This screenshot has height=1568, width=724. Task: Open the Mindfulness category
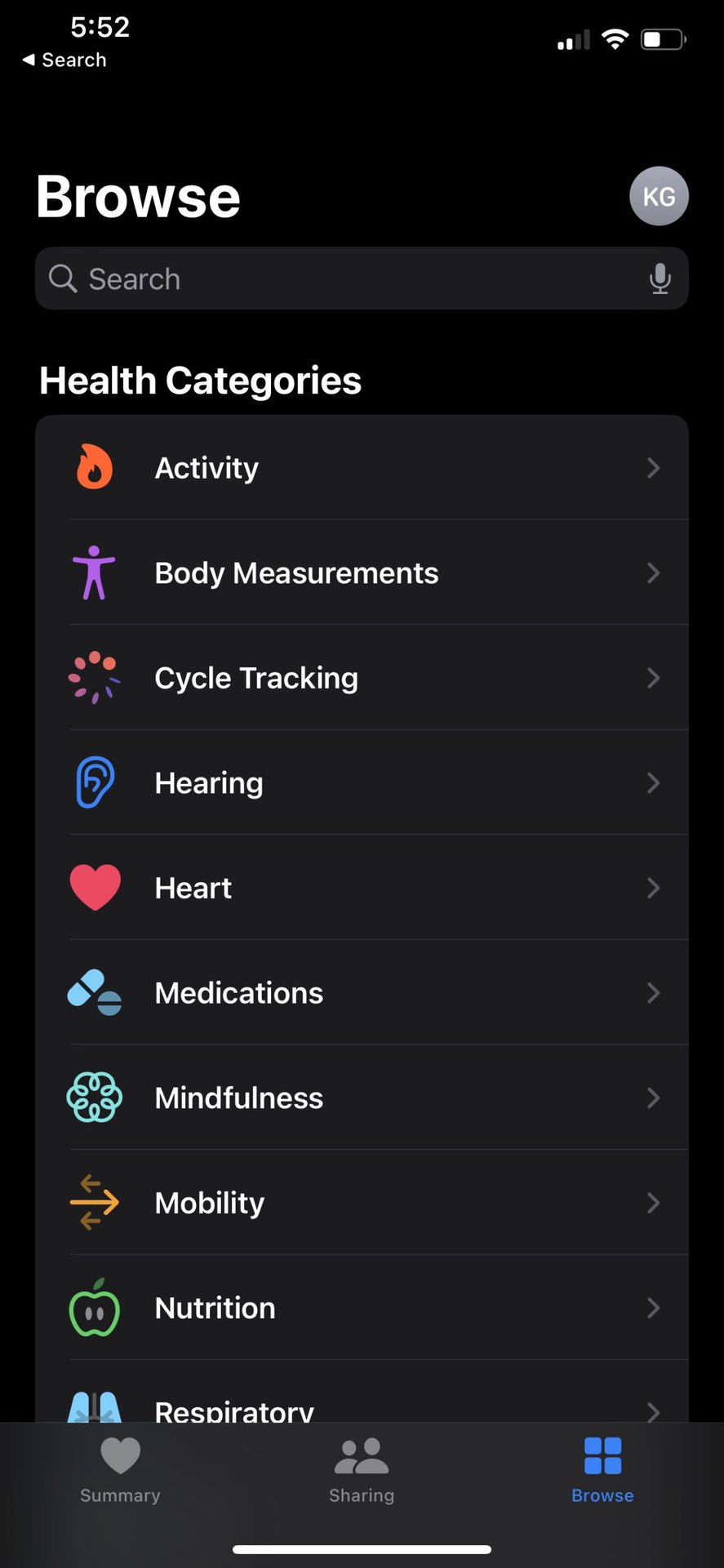coord(362,1098)
